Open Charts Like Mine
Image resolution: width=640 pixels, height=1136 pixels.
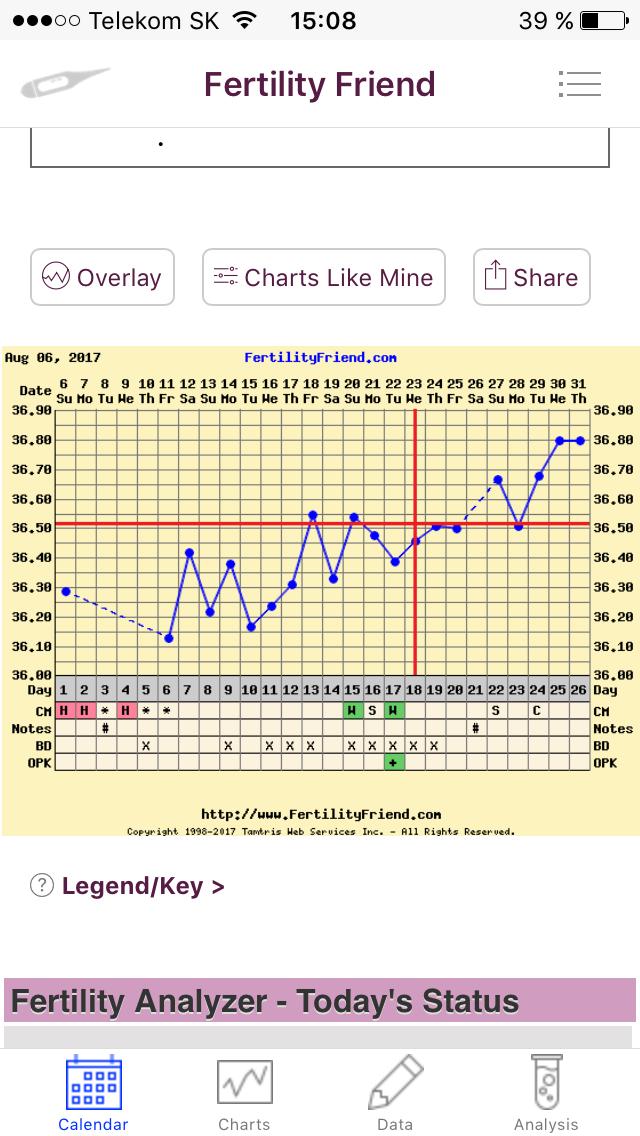(324, 277)
